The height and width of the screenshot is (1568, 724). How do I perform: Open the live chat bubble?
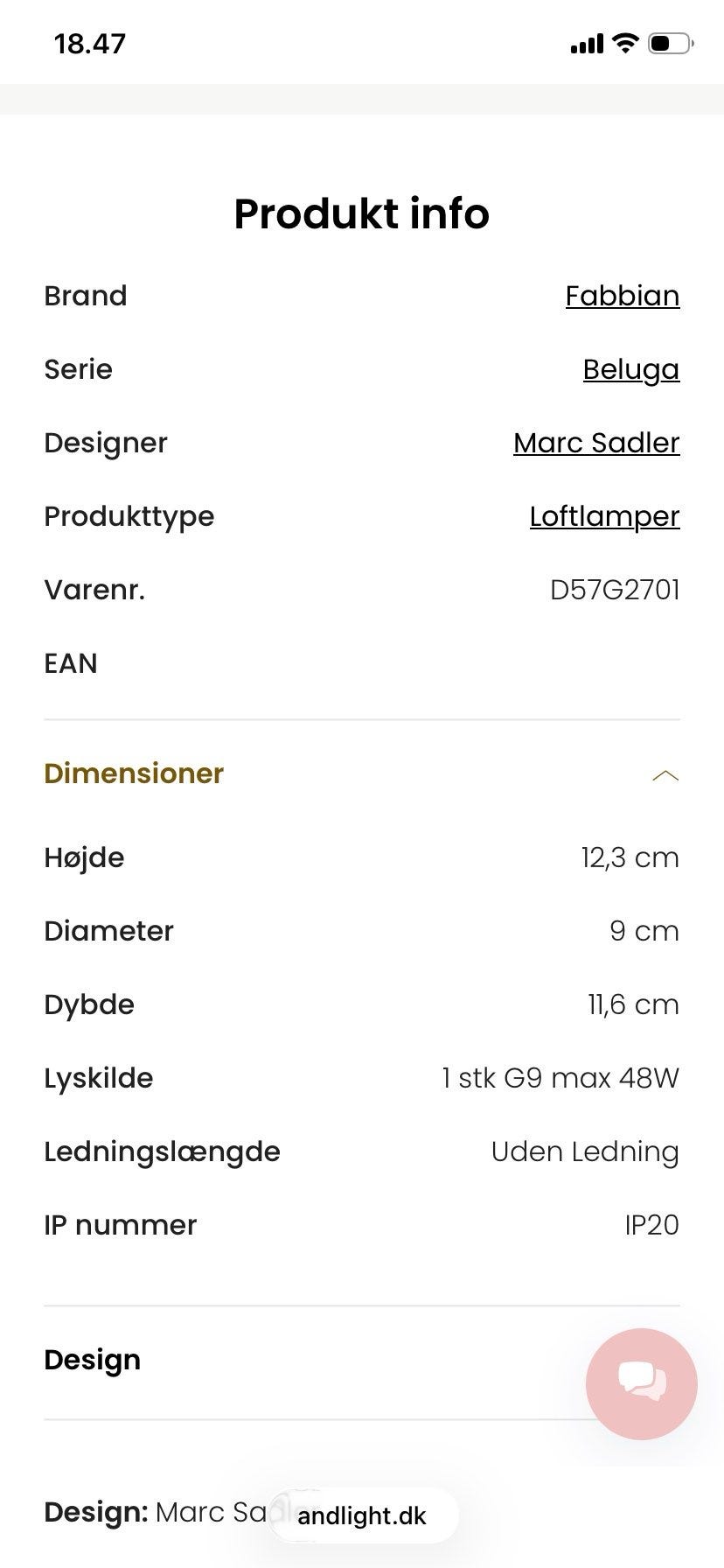(642, 1383)
